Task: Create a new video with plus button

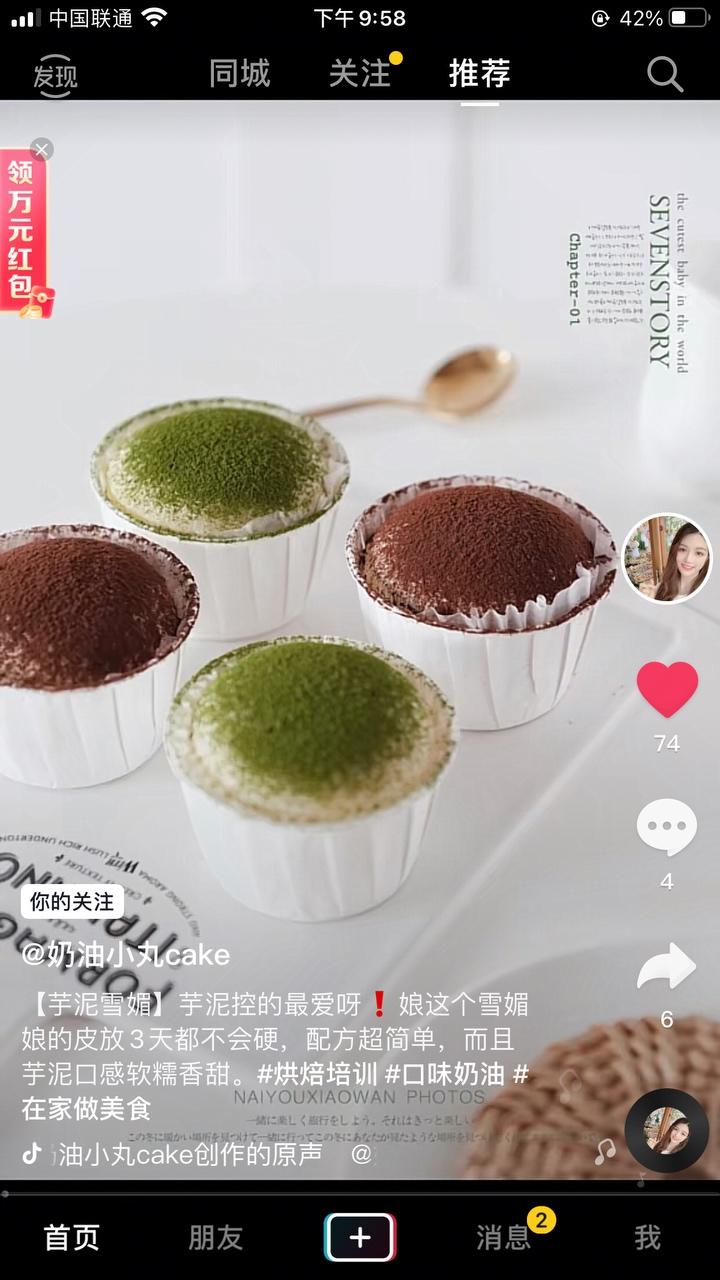Action: [360, 1237]
